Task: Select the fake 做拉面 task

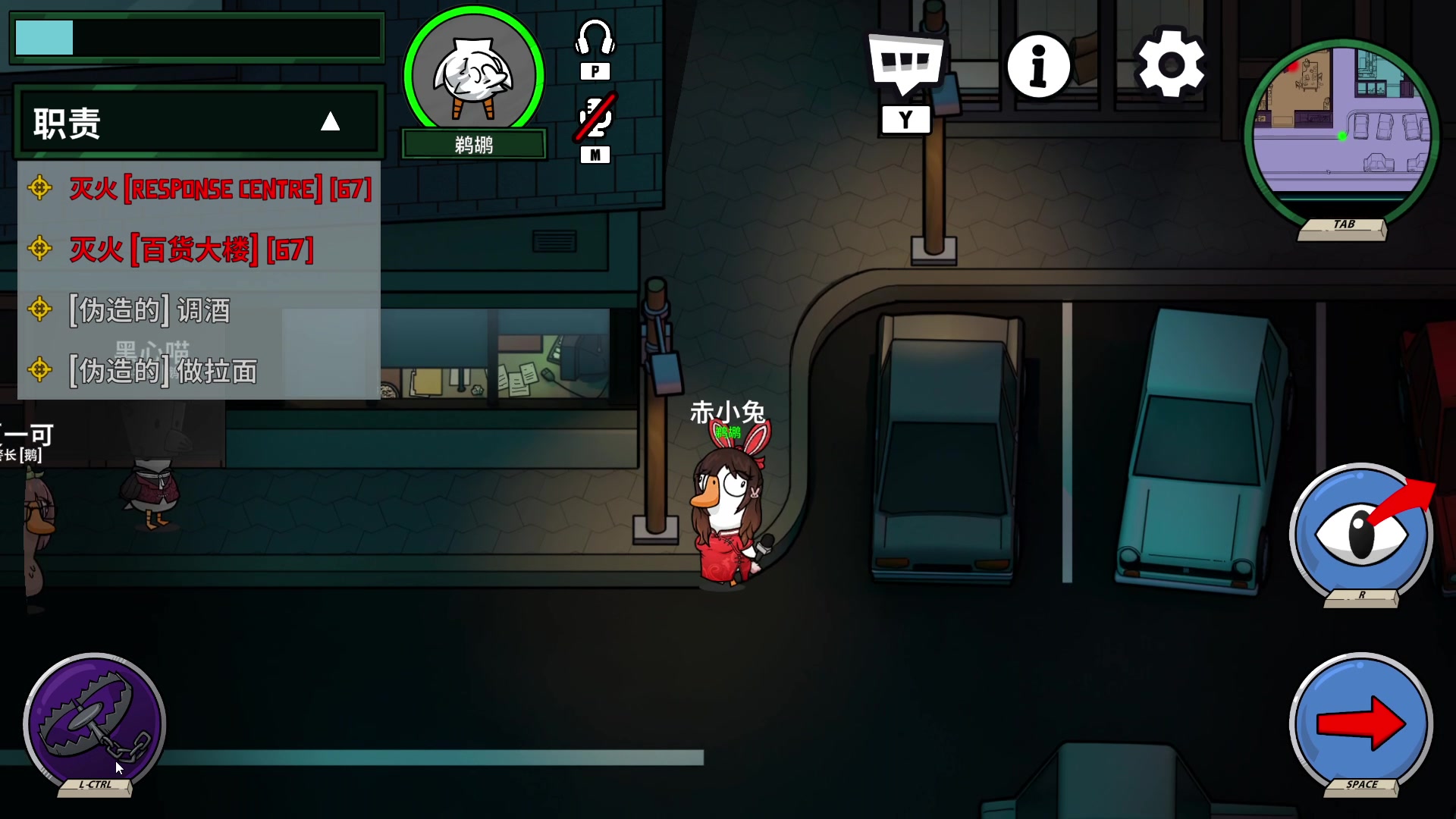Action: 163,371
